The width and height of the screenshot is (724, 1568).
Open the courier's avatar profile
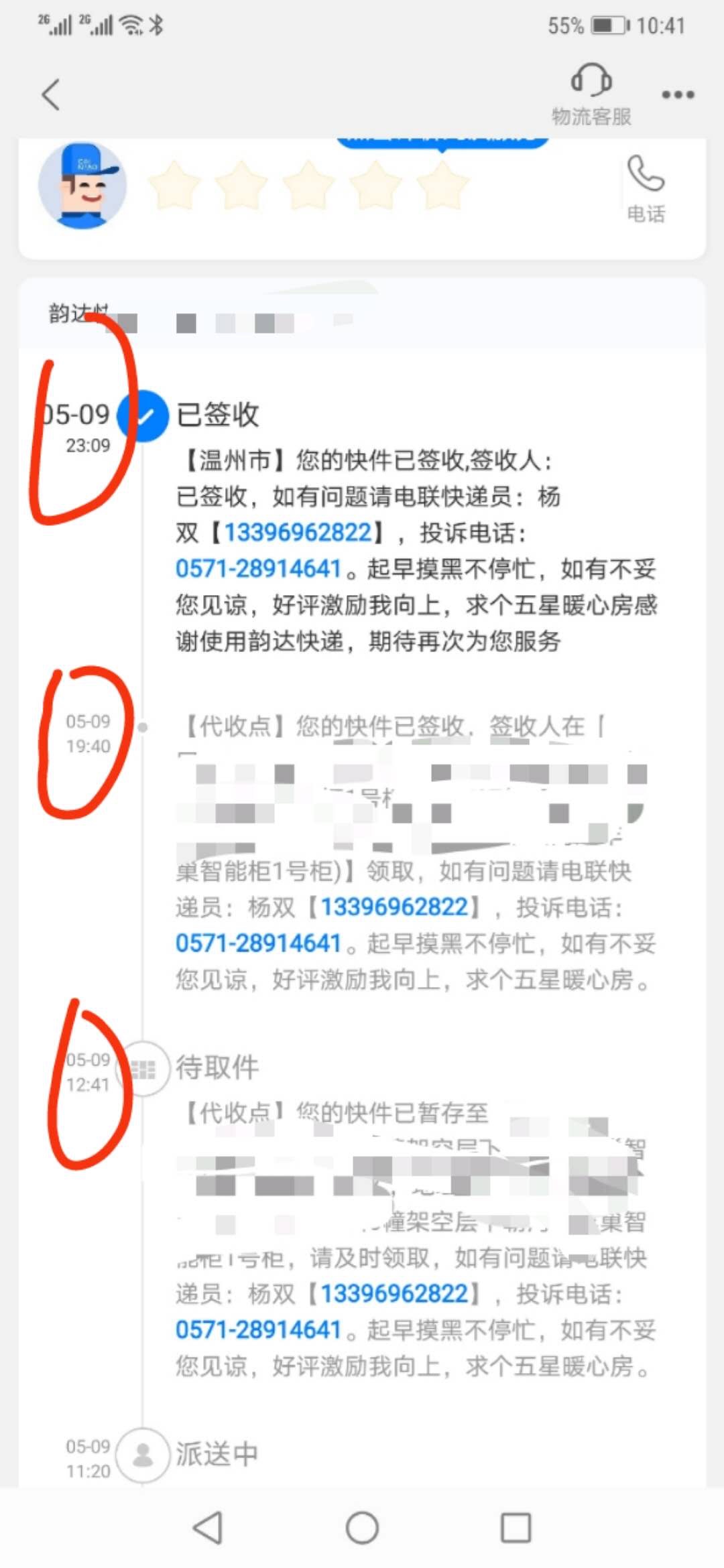tap(82, 186)
